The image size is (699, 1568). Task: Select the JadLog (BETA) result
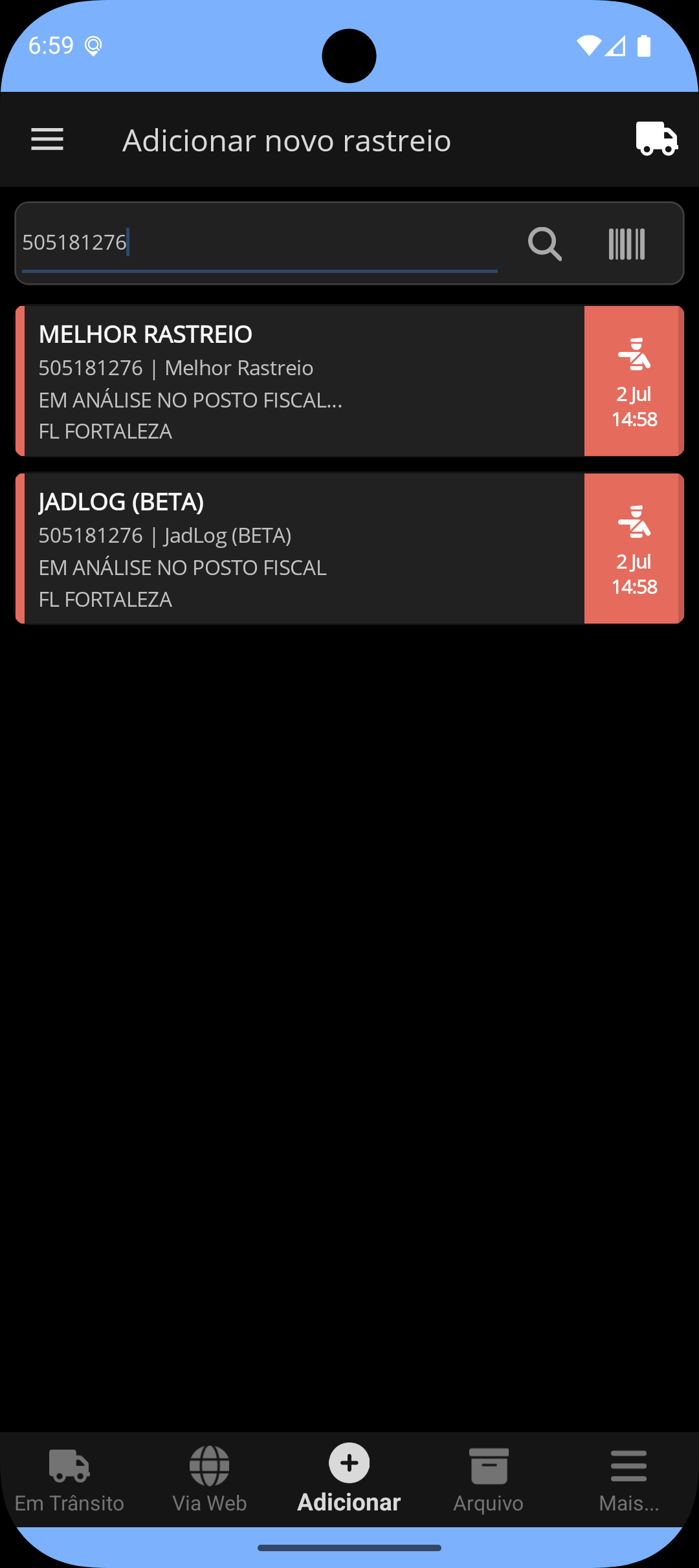pyautogui.click(x=349, y=549)
